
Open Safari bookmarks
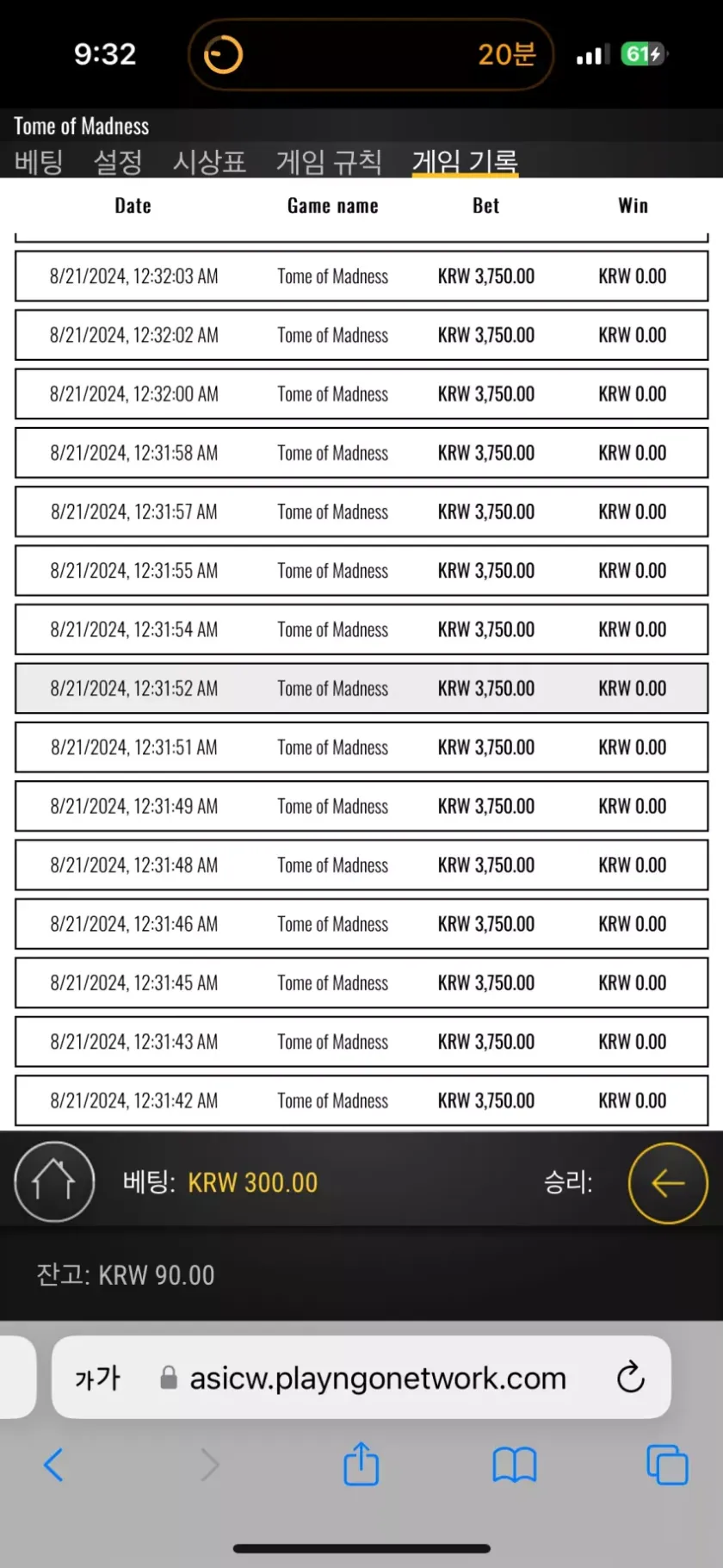coord(515,1464)
